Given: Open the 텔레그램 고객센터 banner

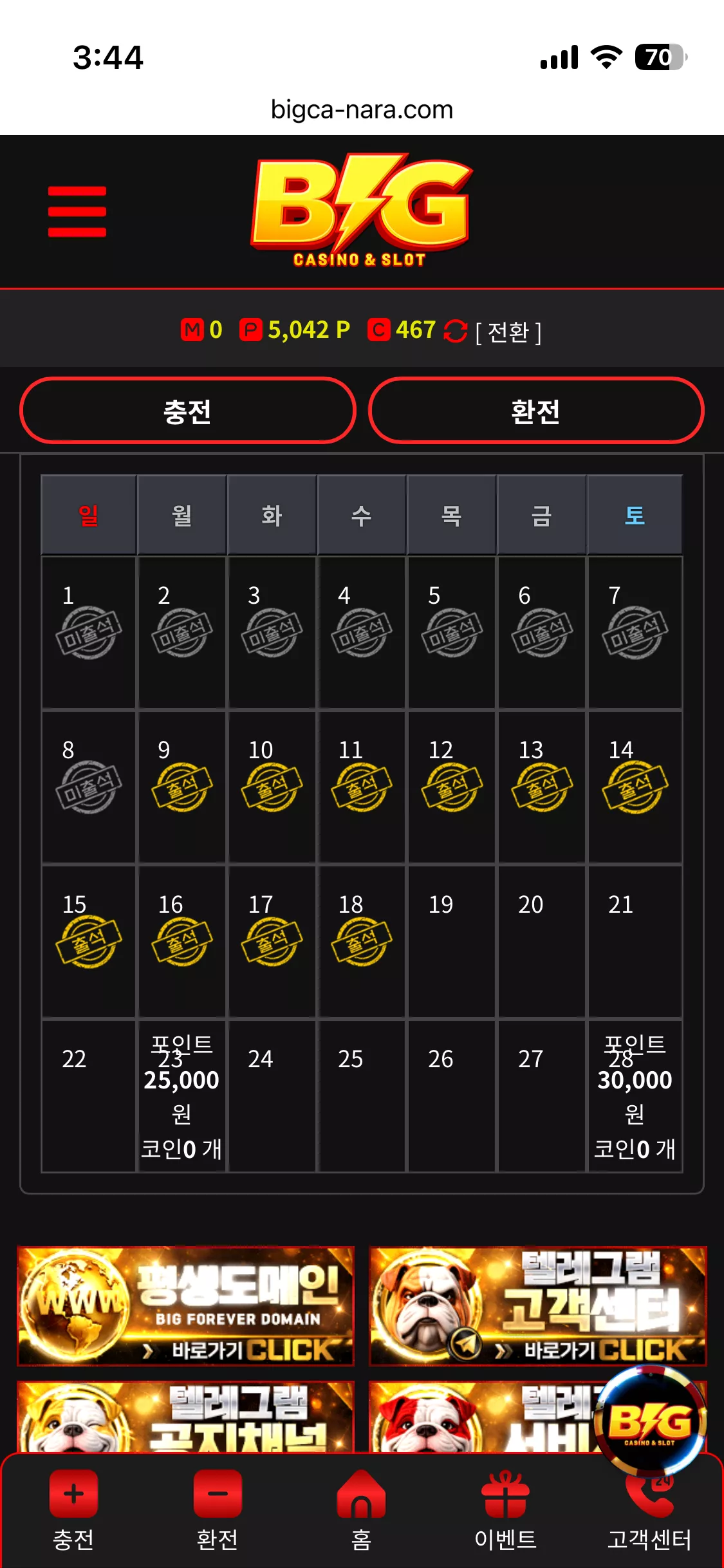Looking at the screenshot, I should pyautogui.click(x=538, y=1306).
